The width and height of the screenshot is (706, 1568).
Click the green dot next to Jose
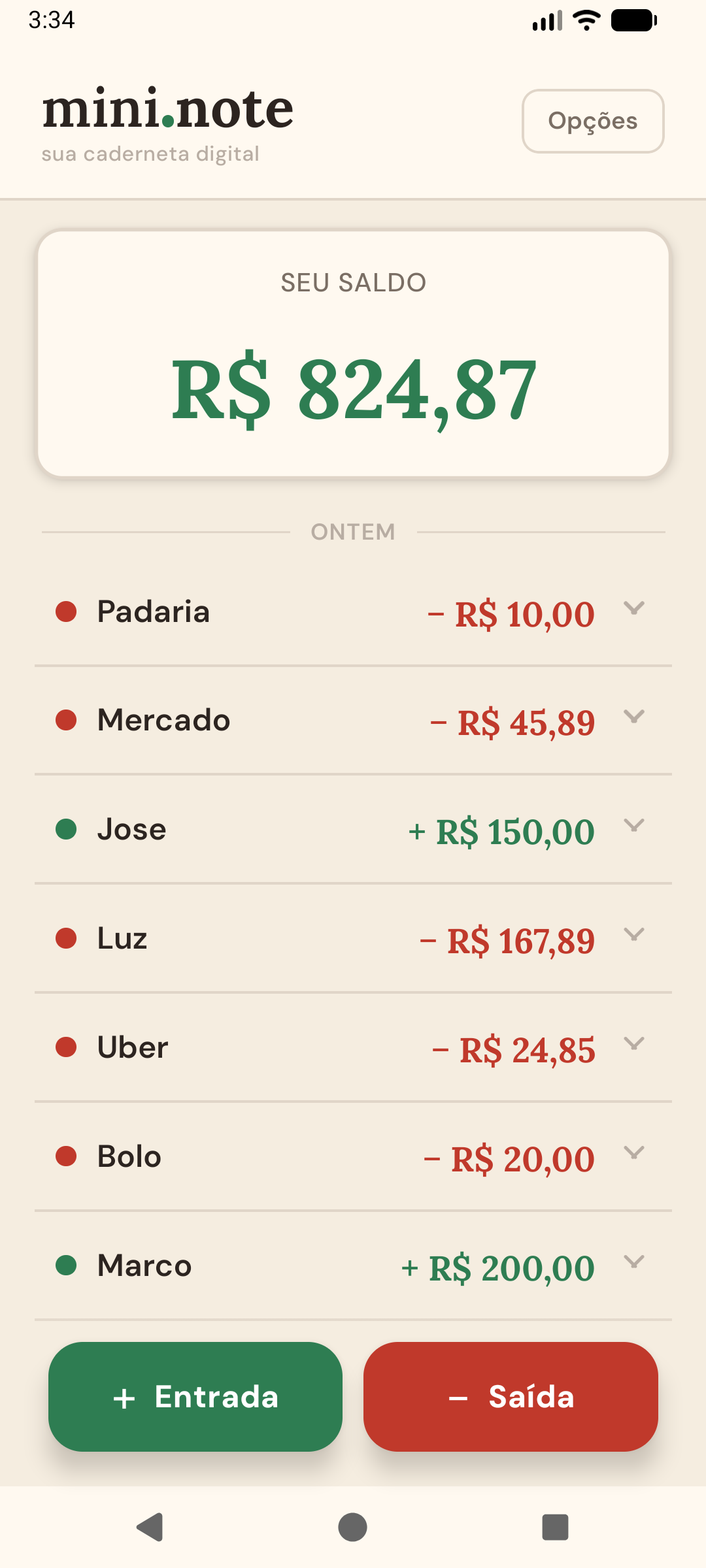coord(65,829)
